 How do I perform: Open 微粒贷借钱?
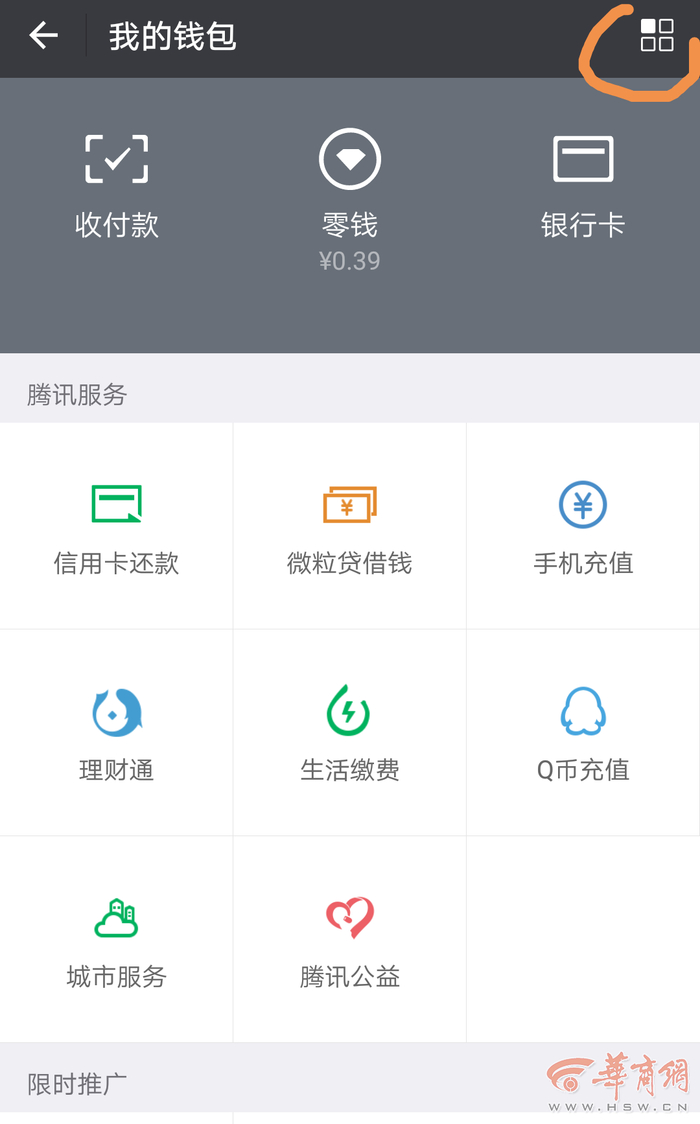pyautogui.click(x=350, y=527)
